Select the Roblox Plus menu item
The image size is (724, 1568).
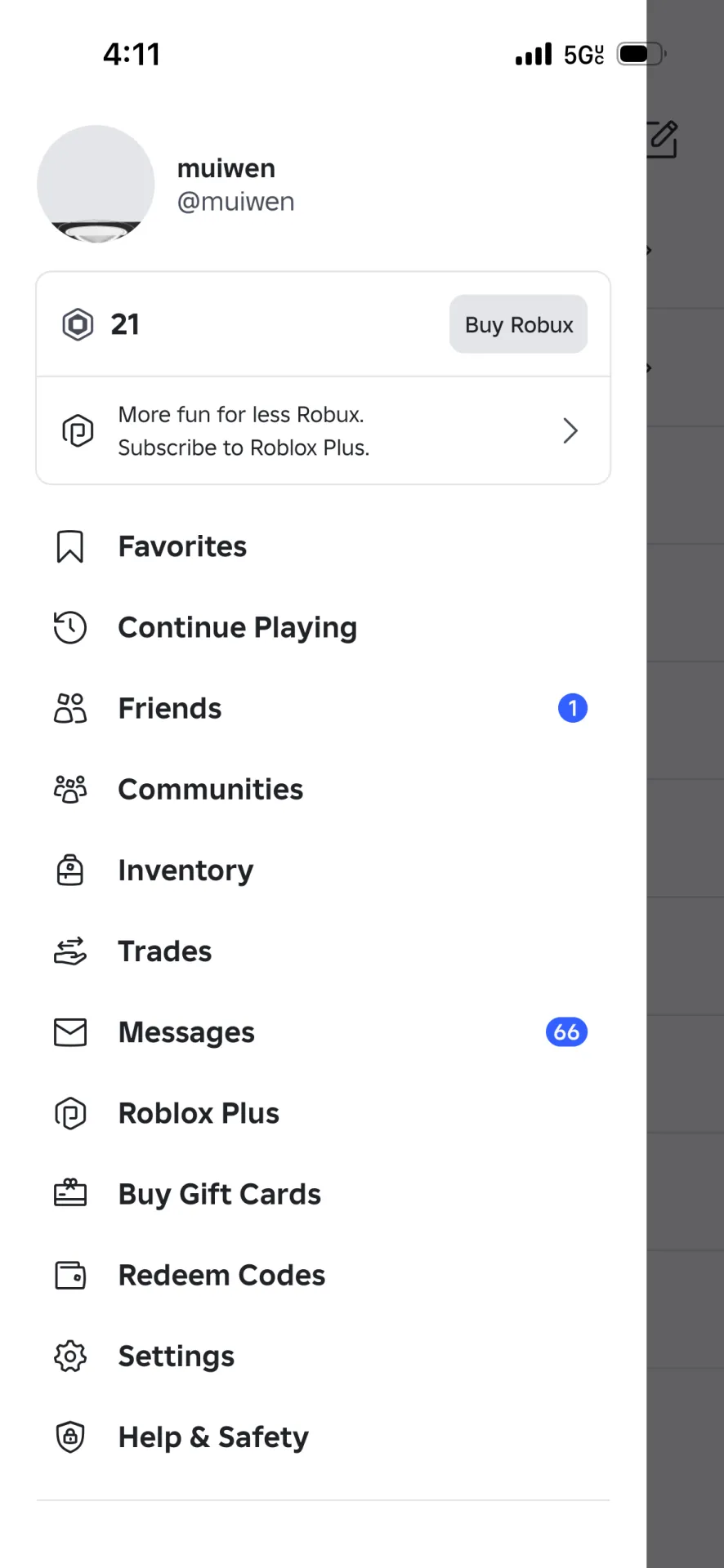coord(323,1113)
